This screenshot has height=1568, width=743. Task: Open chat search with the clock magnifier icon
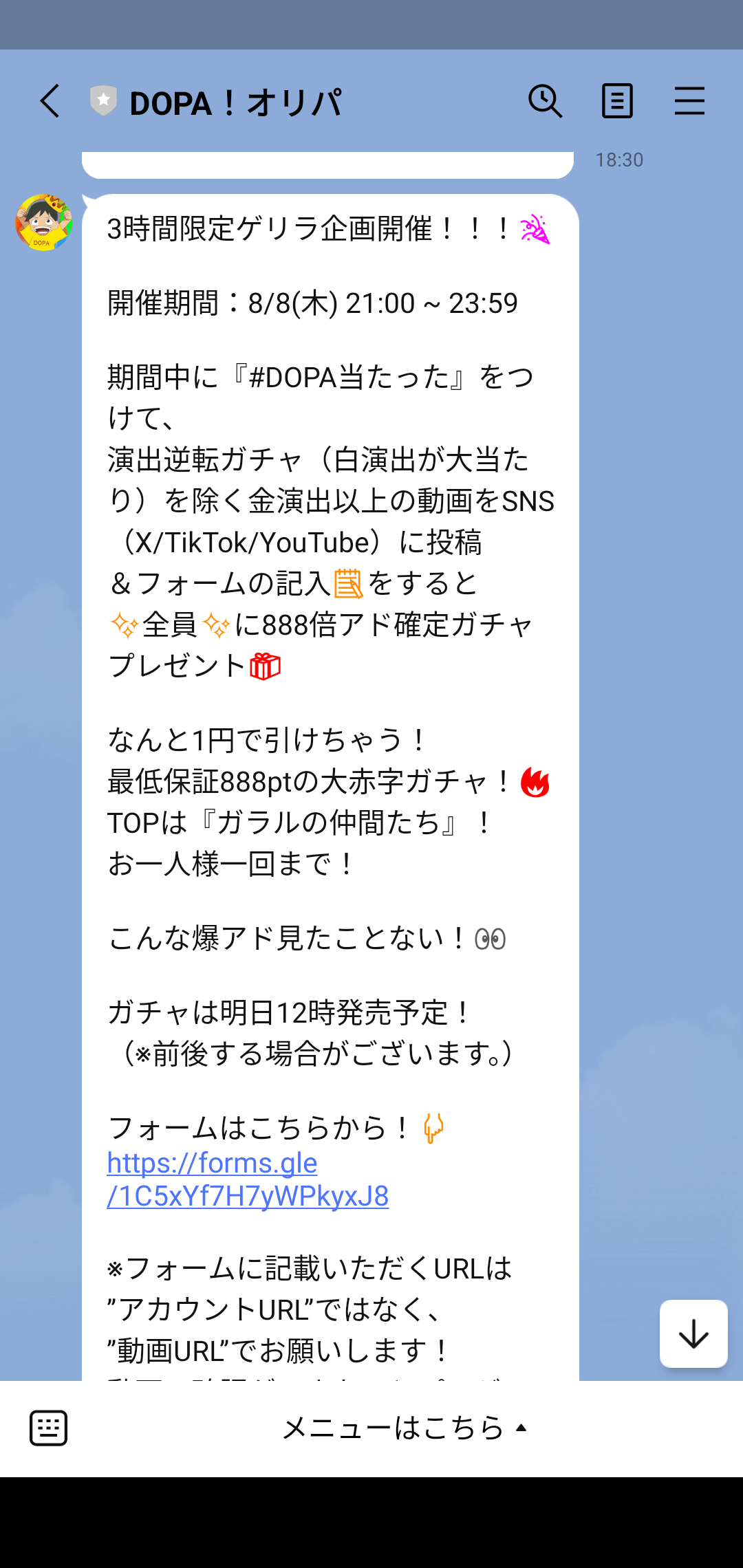[545, 102]
